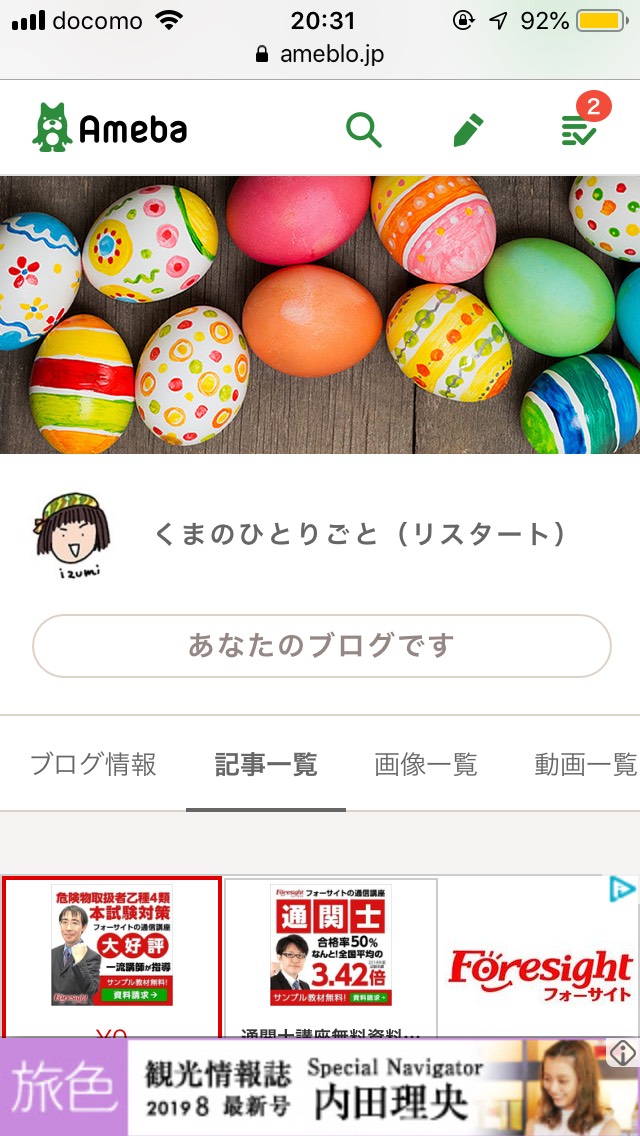Switch to the 画像一覧 tab
Viewport: 640px width, 1136px height.
[426, 765]
